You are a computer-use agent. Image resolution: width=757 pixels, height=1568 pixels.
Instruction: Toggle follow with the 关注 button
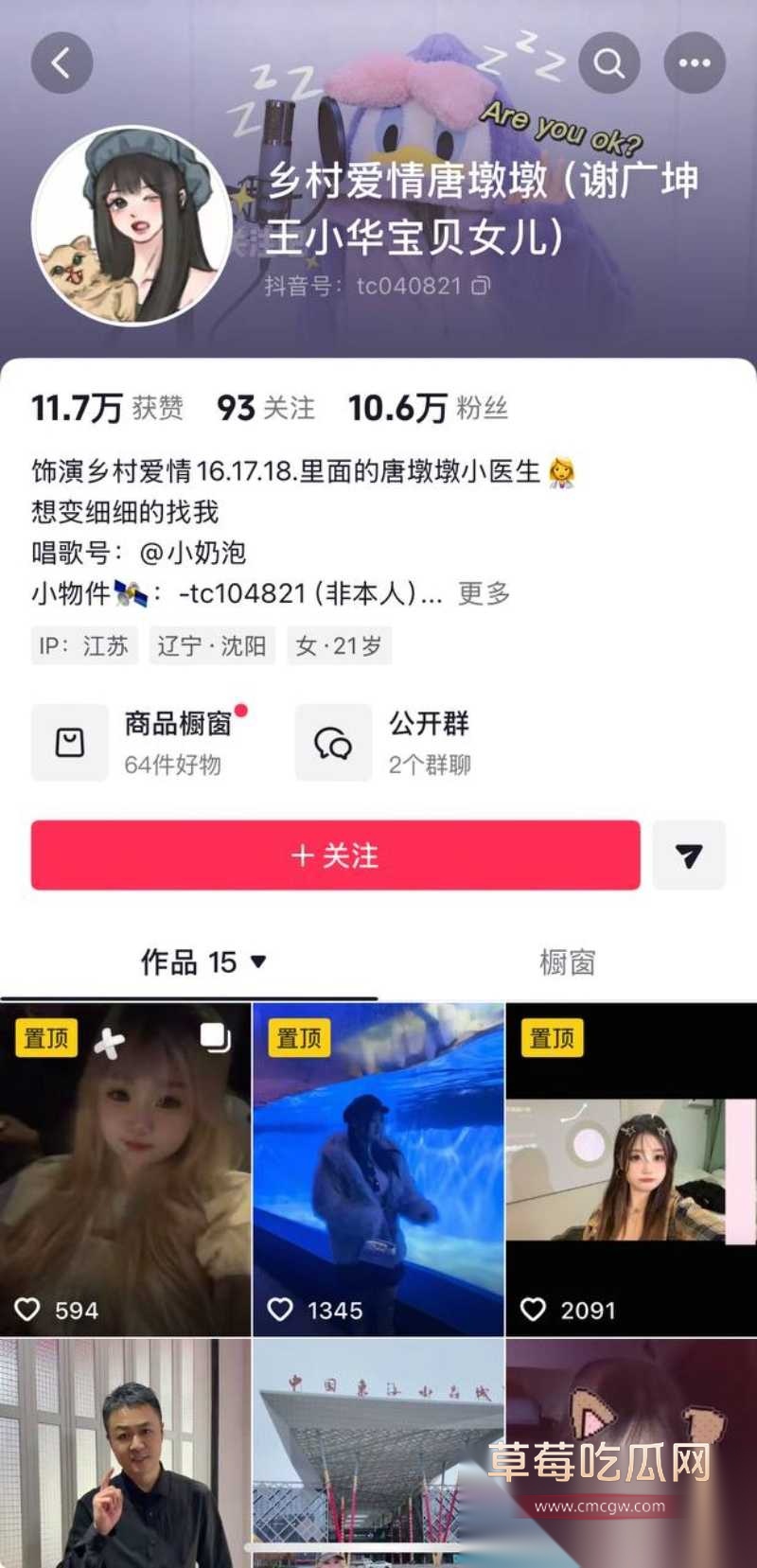coord(336,855)
